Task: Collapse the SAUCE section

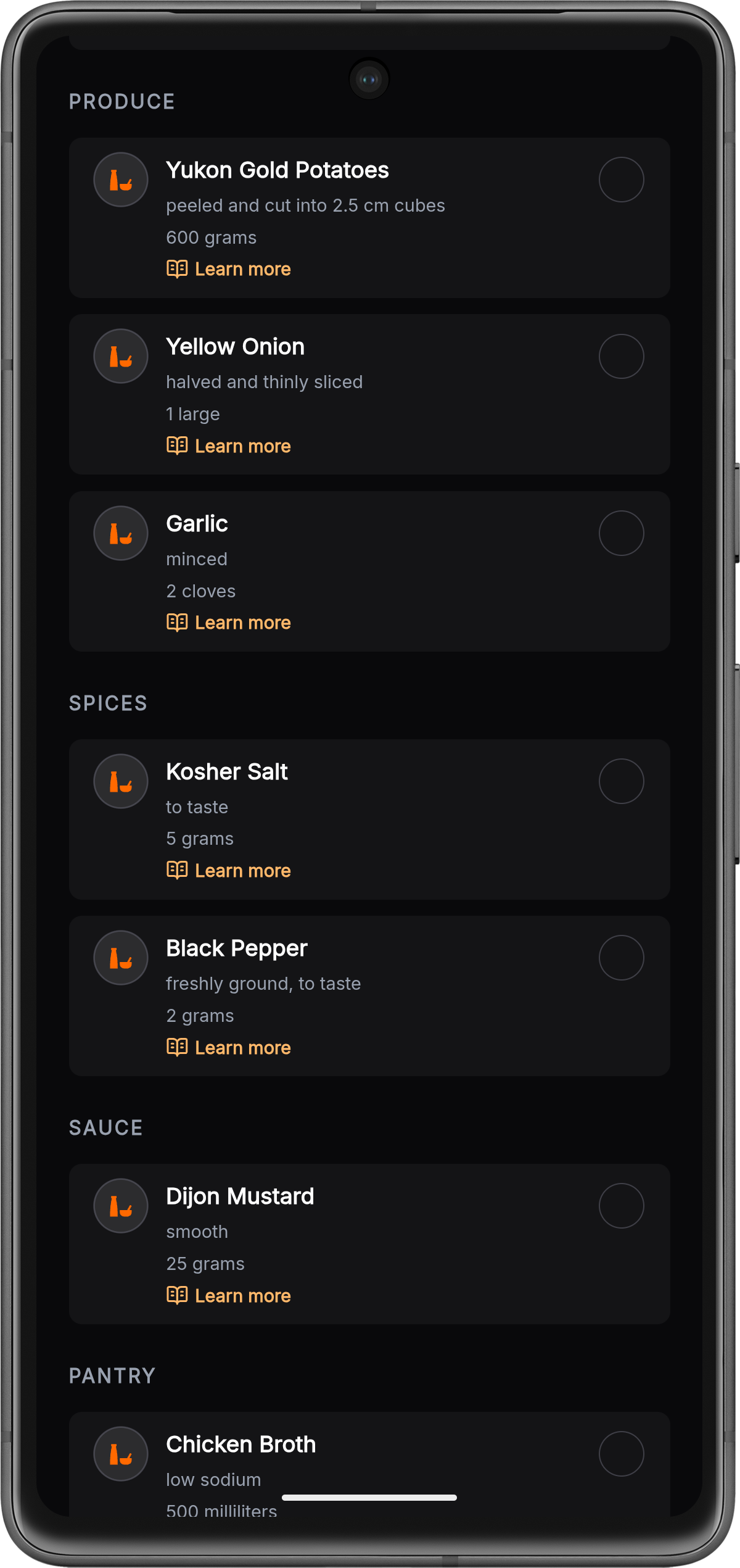Action: click(105, 1127)
